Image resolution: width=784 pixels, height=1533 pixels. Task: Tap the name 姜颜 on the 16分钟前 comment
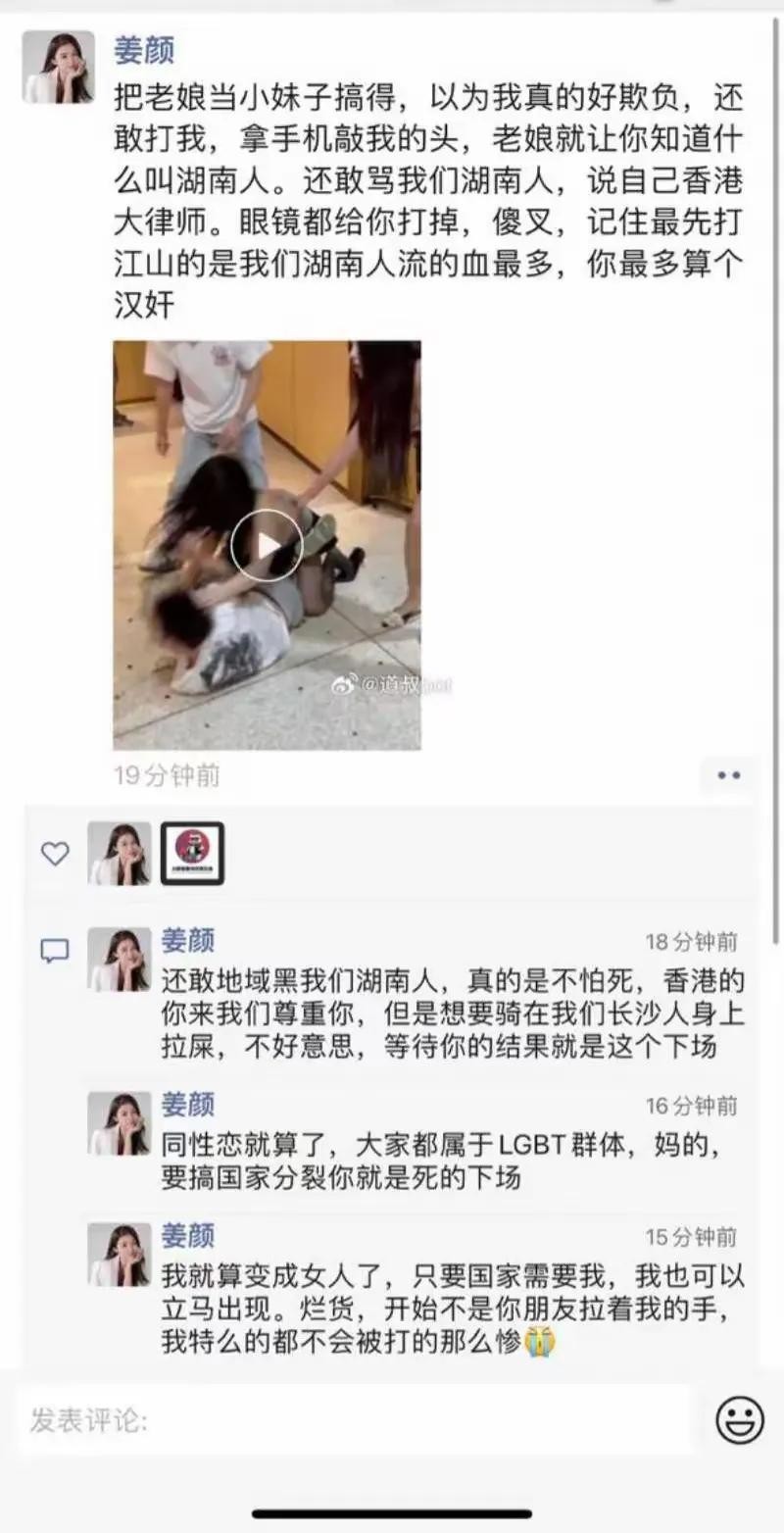pos(187,1105)
